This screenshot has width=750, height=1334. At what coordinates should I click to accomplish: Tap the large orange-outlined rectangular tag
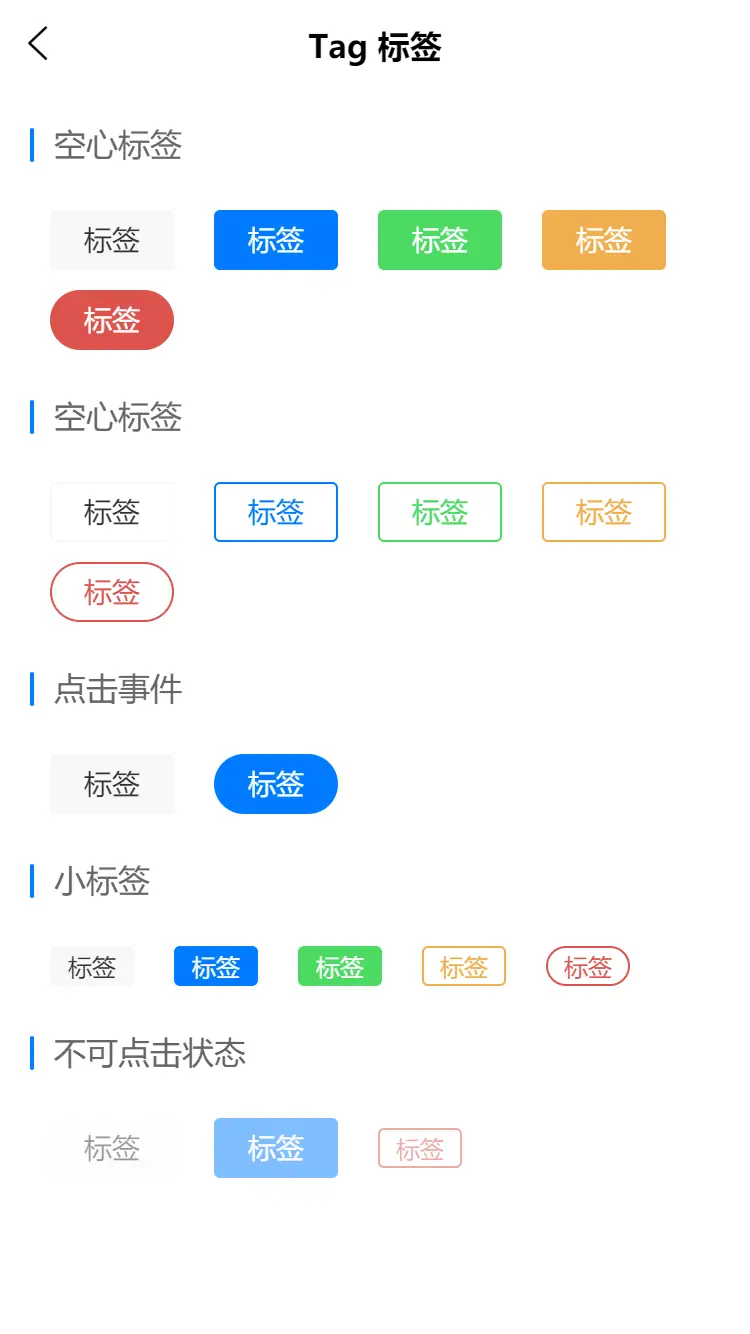coord(604,512)
